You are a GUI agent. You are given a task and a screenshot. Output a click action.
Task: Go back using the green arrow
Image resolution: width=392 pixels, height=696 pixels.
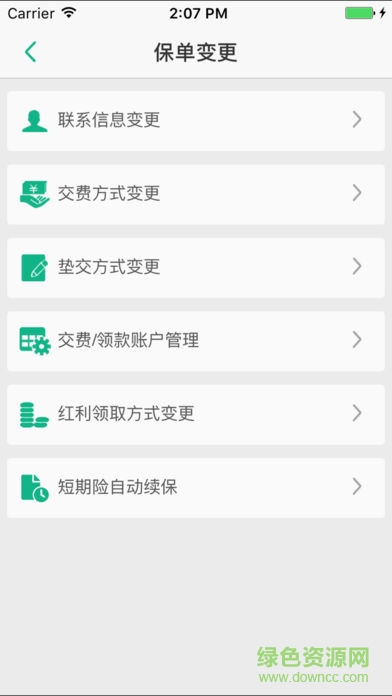click(x=30, y=51)
